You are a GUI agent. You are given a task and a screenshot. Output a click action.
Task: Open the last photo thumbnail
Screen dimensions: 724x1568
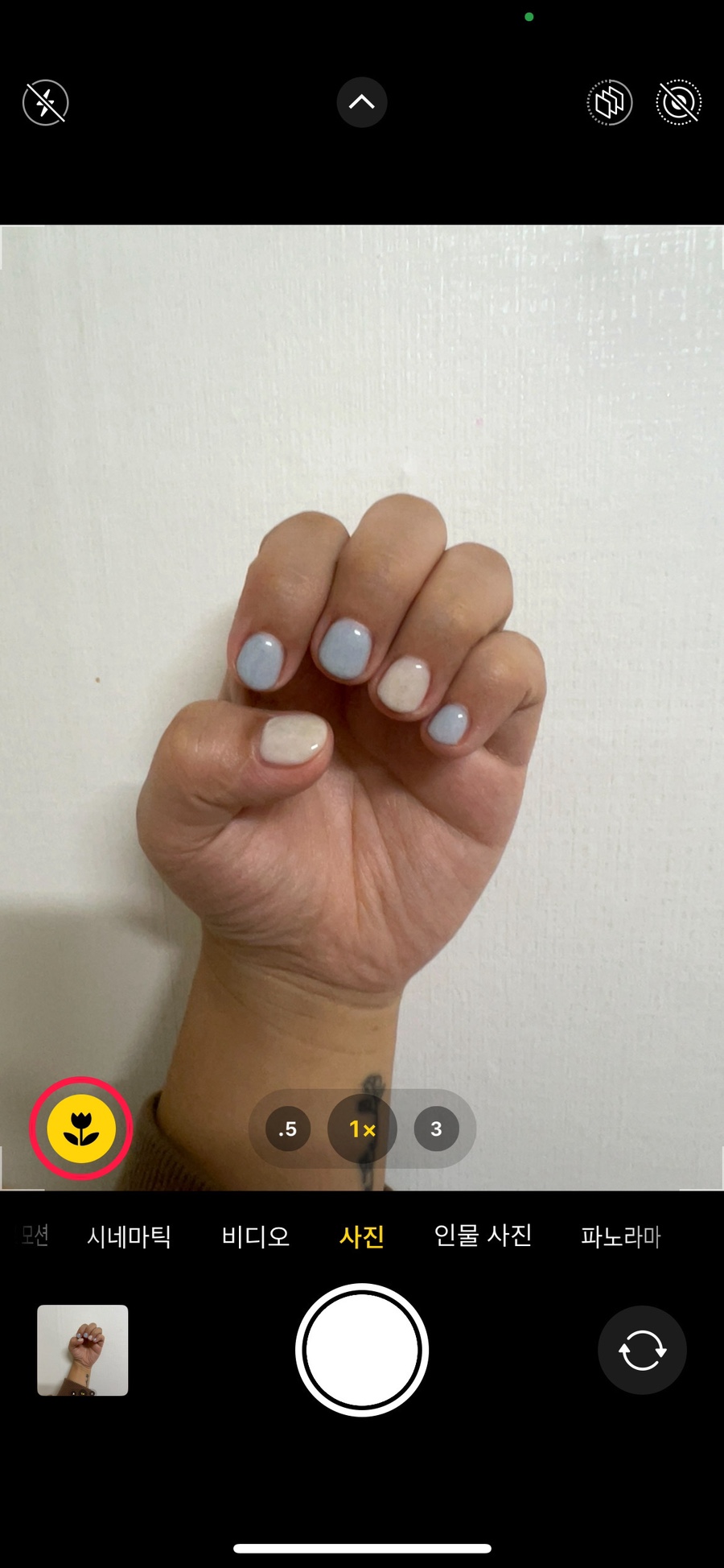[83, 1350]
